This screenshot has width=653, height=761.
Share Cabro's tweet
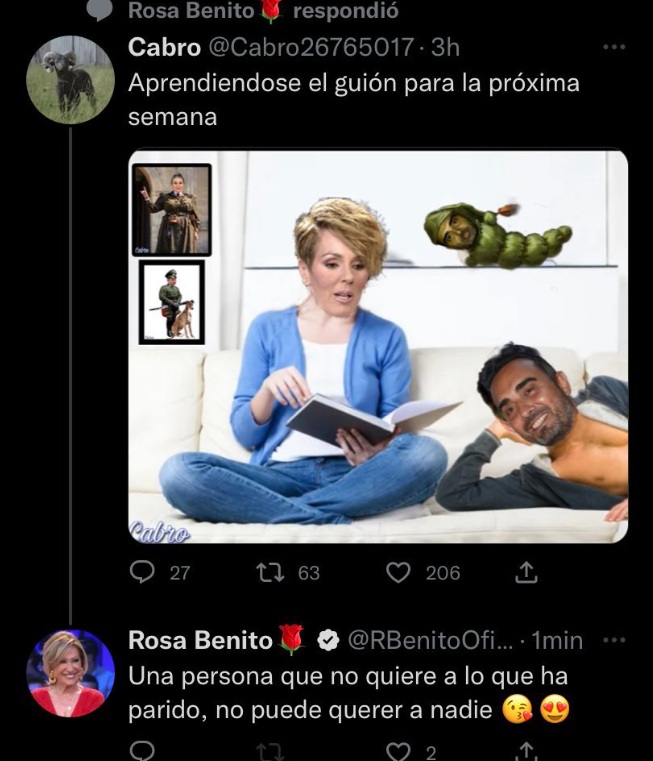point(525,571)
